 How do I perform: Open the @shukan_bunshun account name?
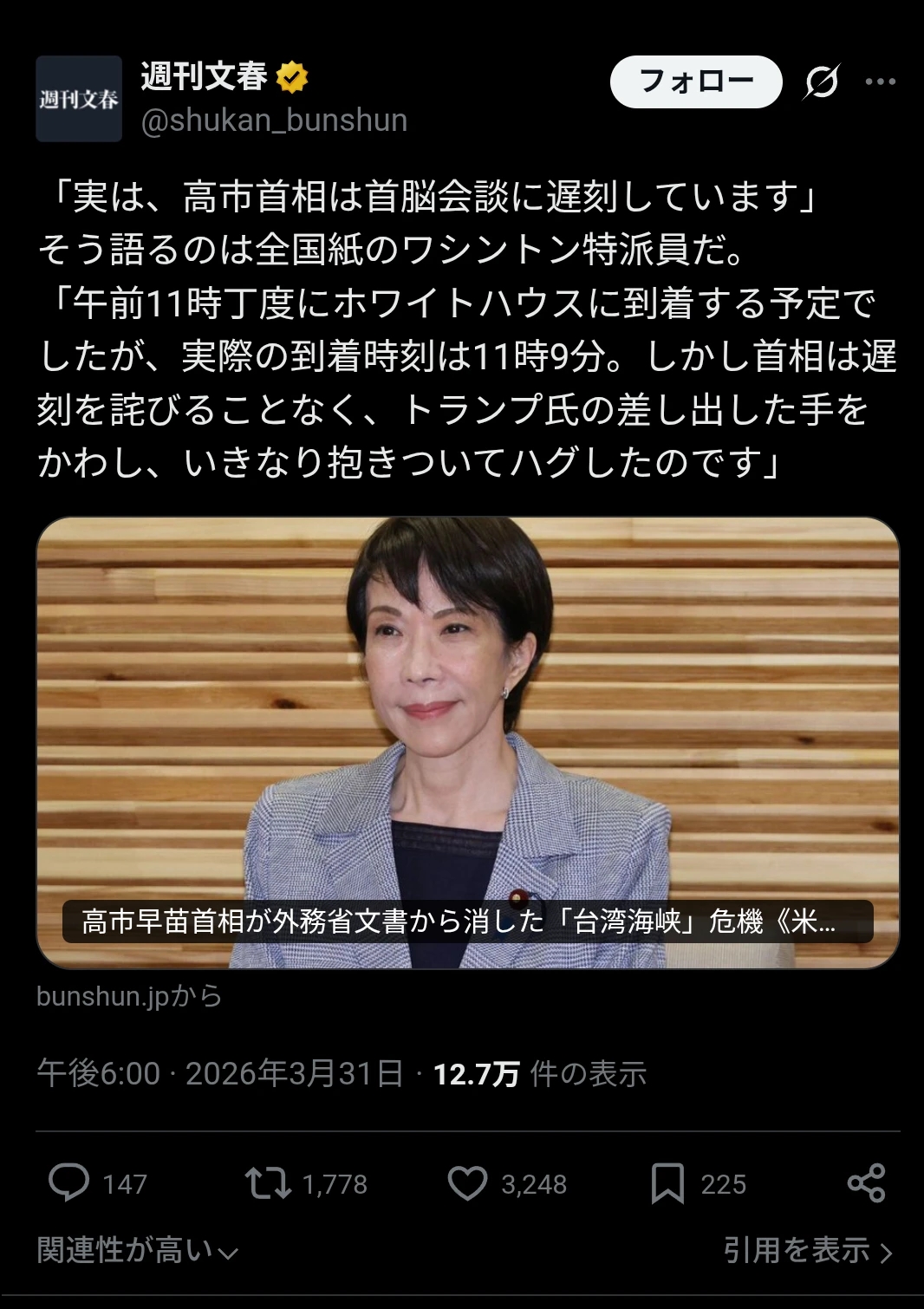pyautogui.click(x=274, y=120)
